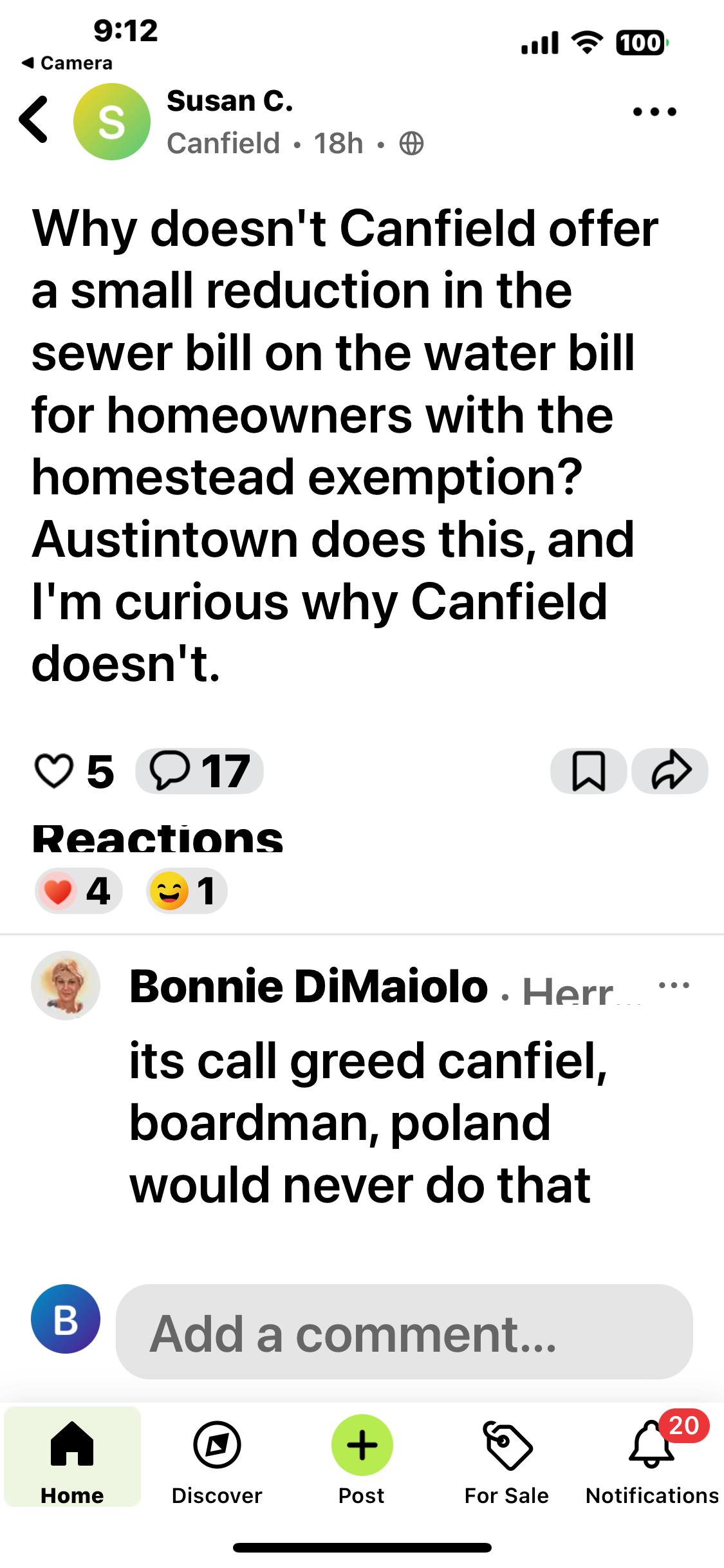724x1568 pixels.
Task: Open Susan C.'s profile avatar
Action: click(x=112, y=122)
